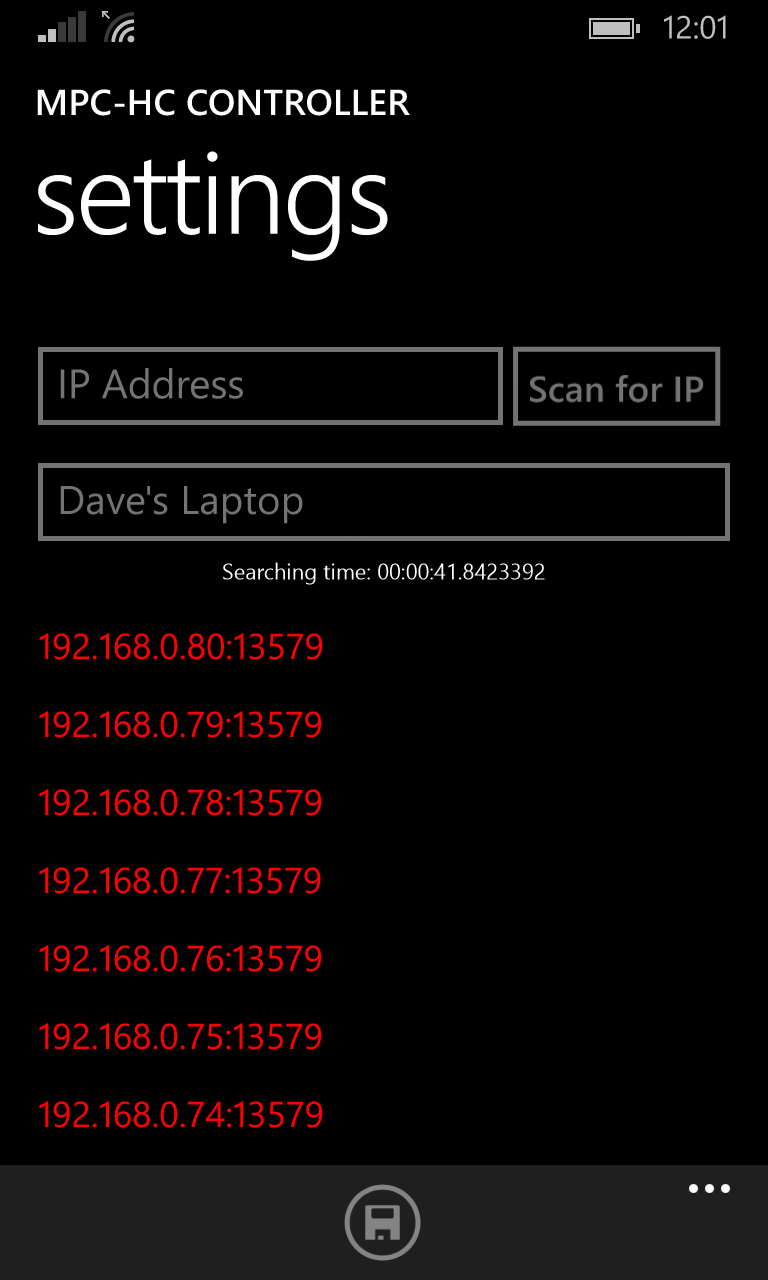Select 192.168.0.77:13579 from the list
768x1280 pixels.
(x=181, y=881)
